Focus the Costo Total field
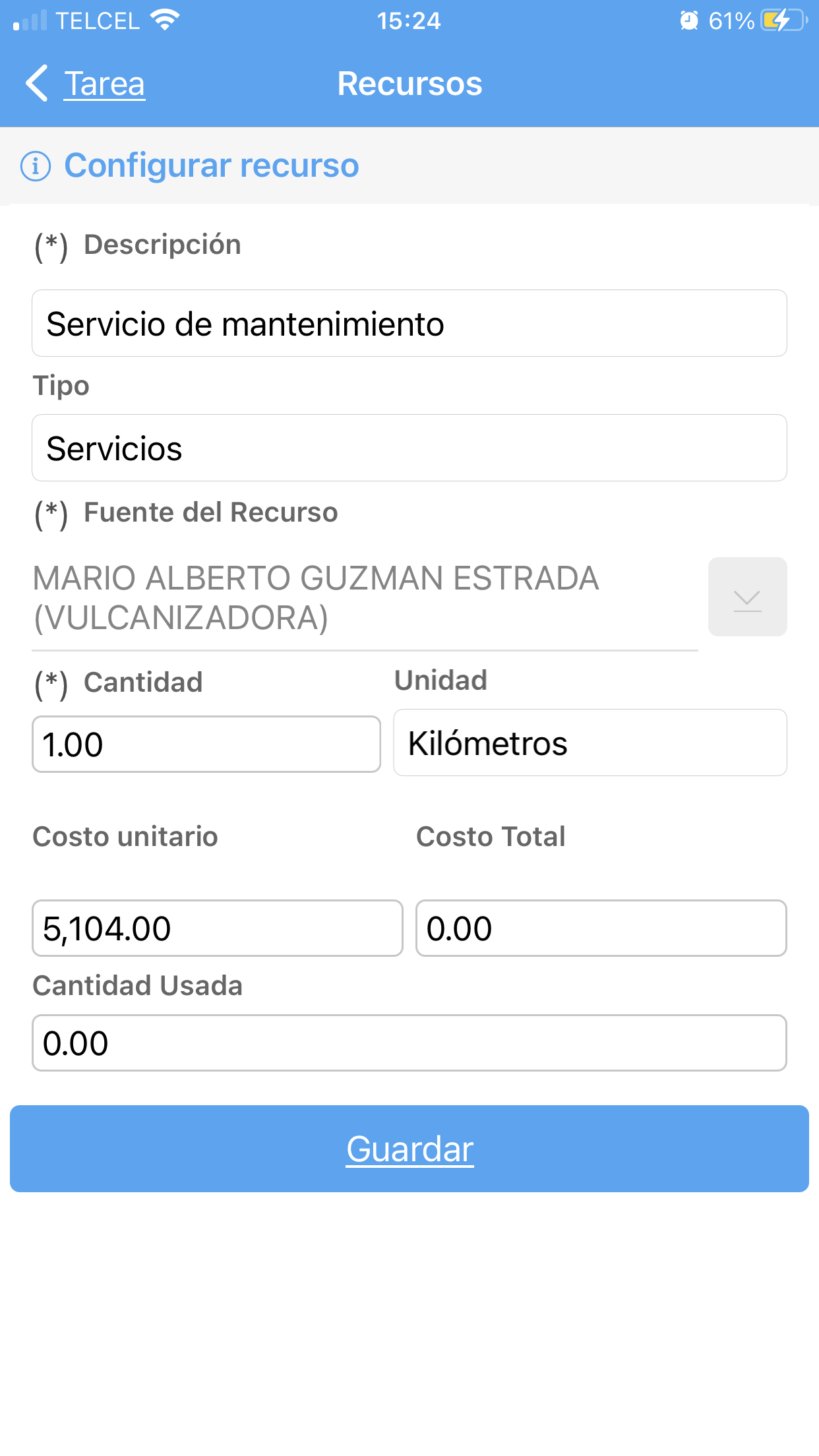Viewport: 819px width, 1456px height. [x=601, y=928]
